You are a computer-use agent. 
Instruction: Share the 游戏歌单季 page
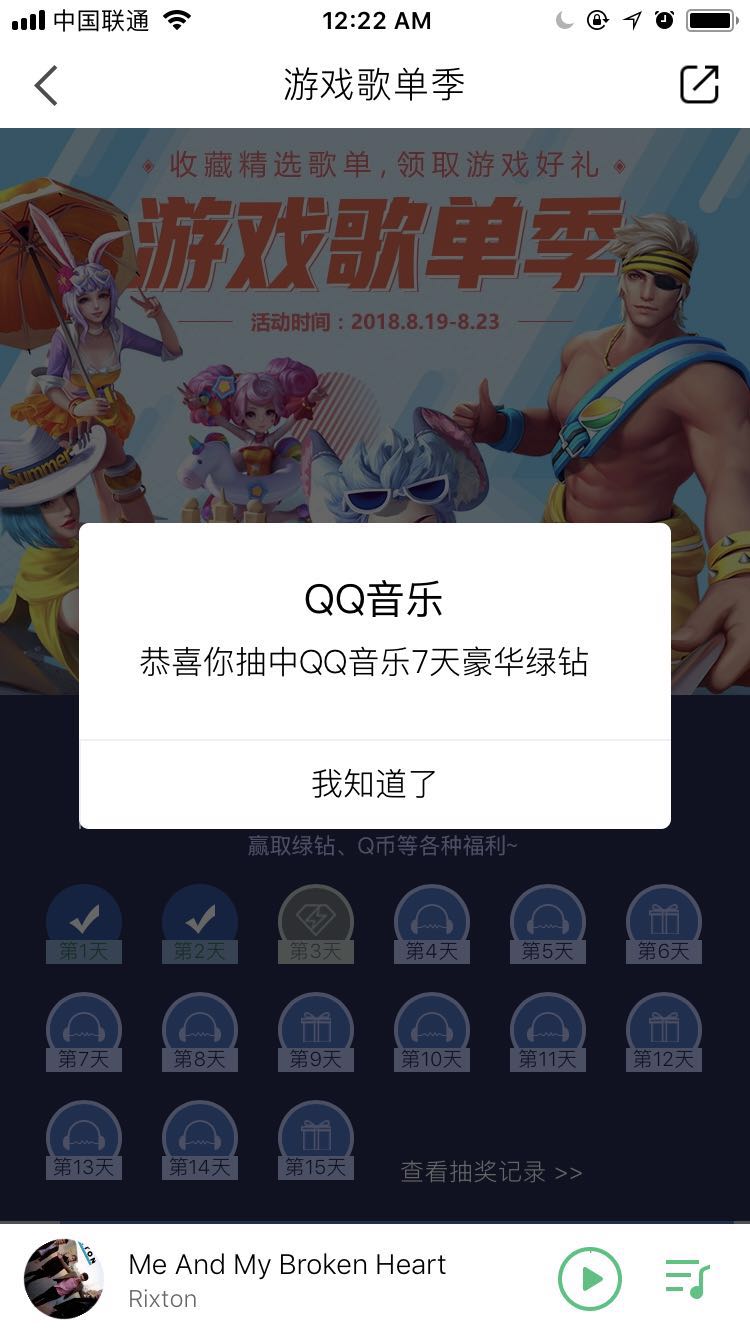coord(699,85)
